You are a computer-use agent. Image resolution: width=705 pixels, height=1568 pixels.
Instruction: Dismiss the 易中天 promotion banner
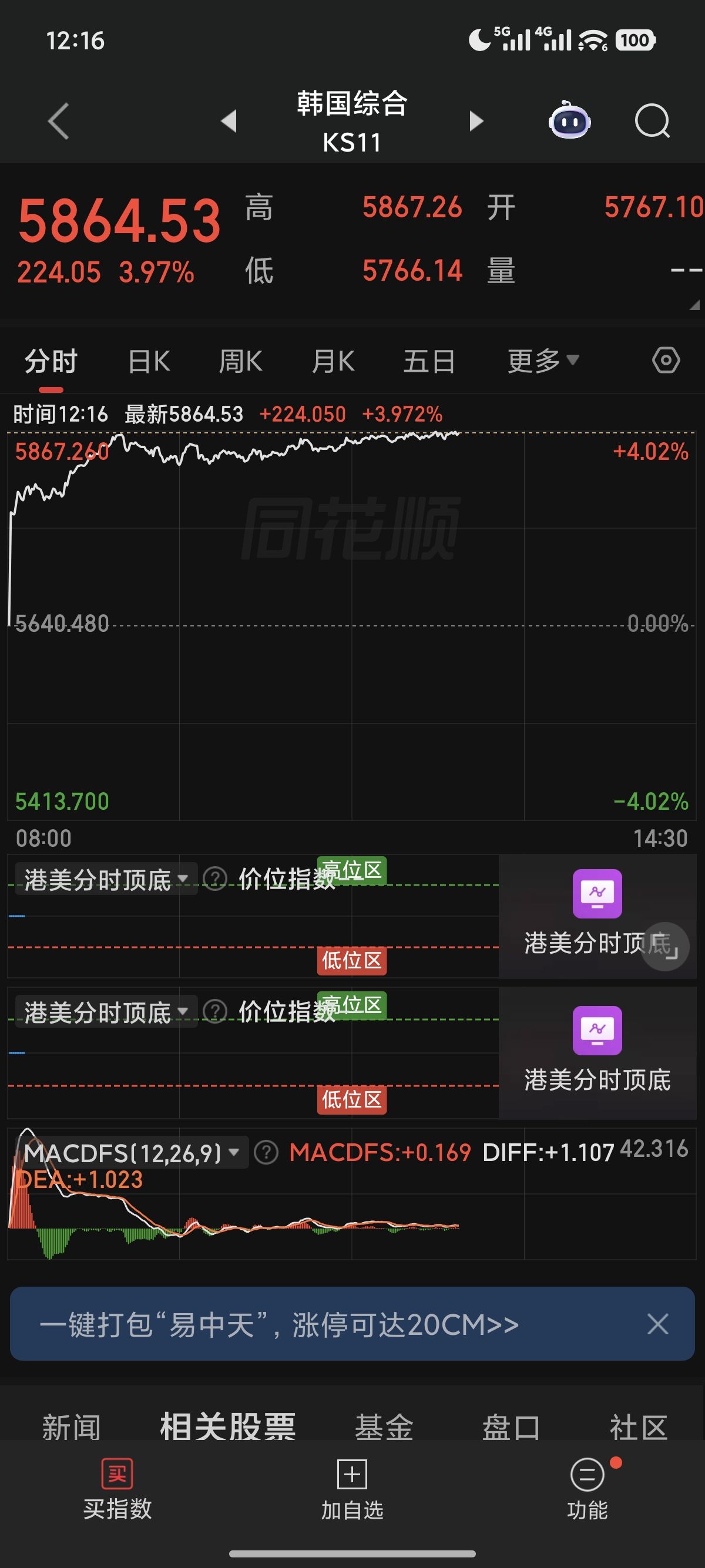coord(657,1324)
